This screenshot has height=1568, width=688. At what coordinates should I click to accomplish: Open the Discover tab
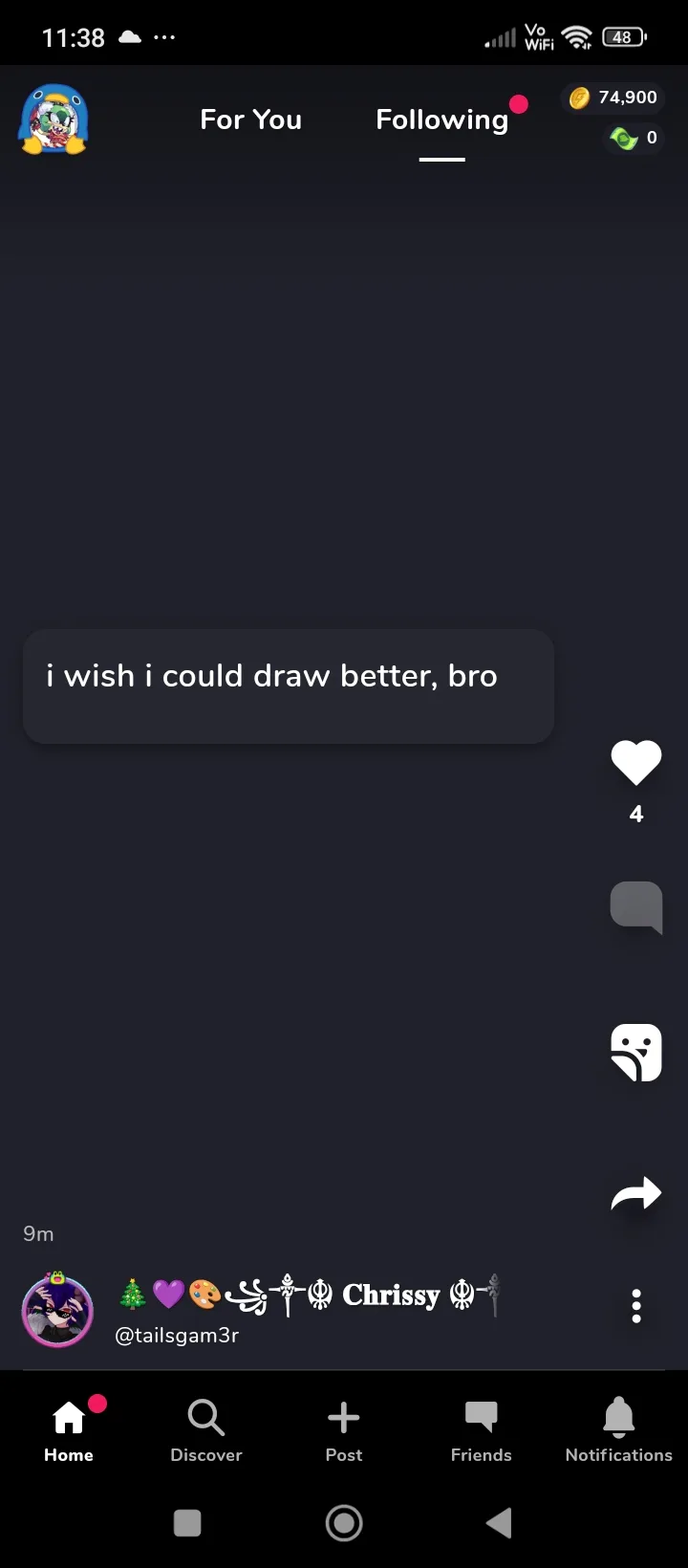coord(206,1429)
